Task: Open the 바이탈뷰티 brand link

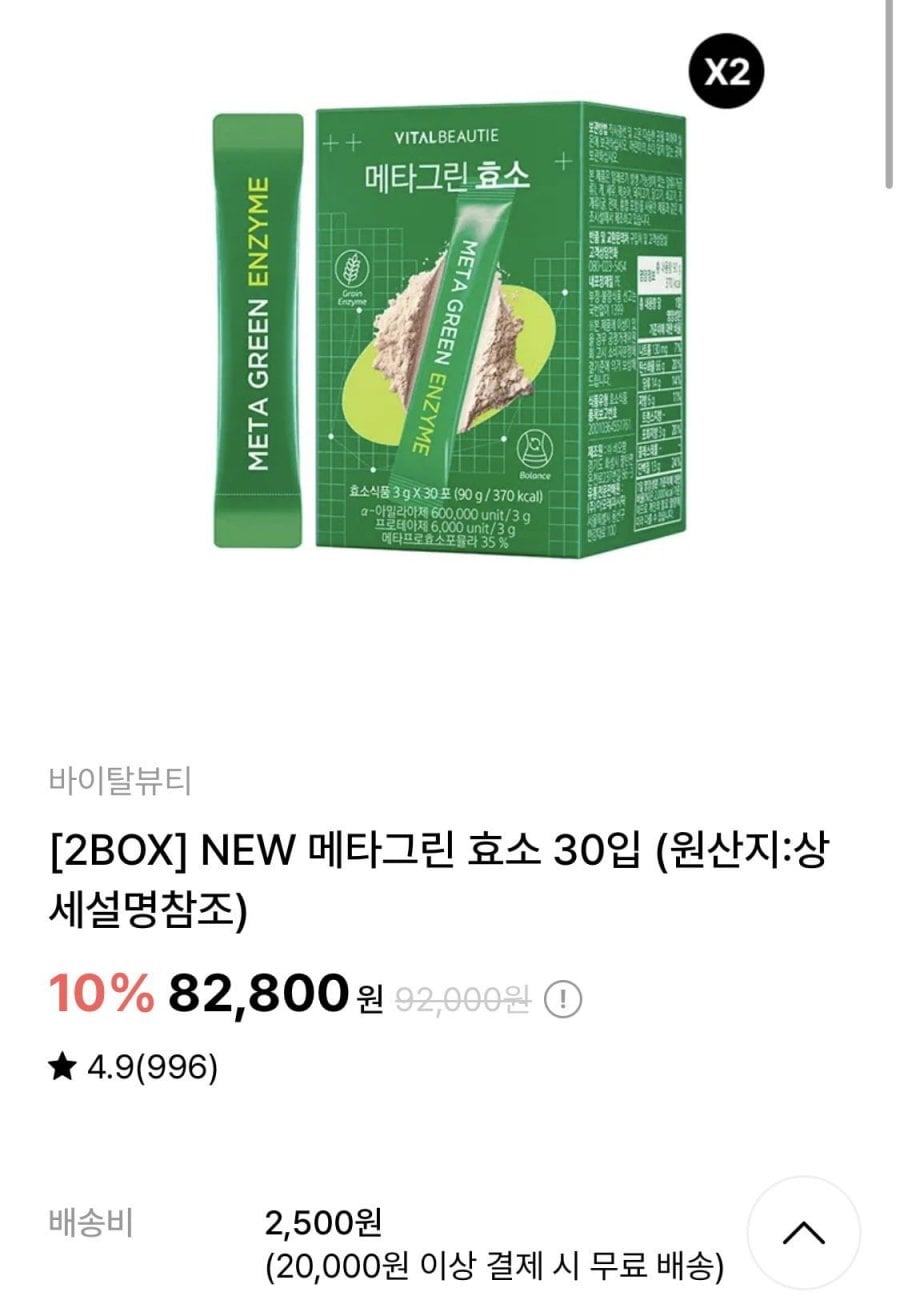Action: click(120, 781)
